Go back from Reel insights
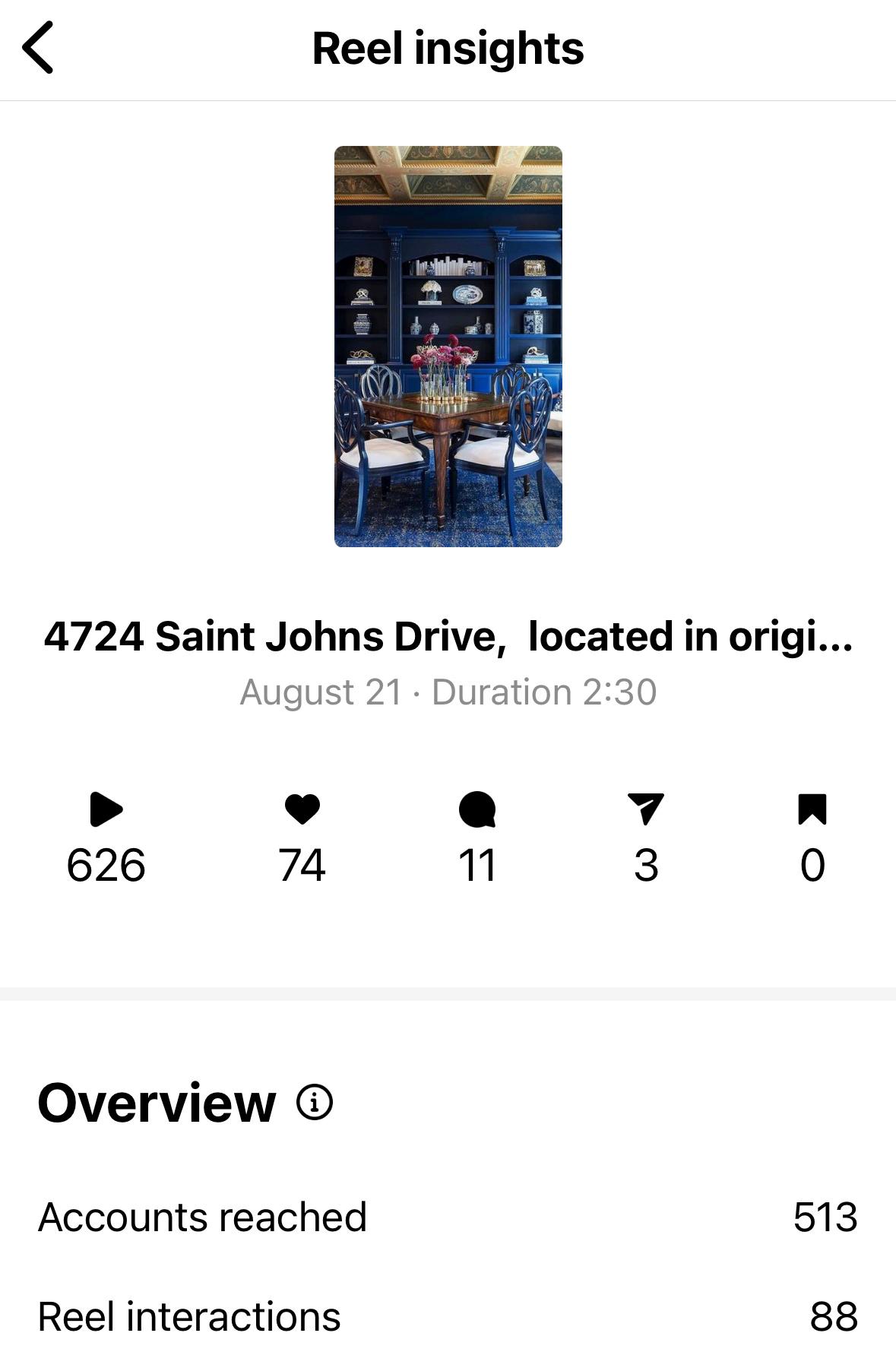 (x=38, y=47)
